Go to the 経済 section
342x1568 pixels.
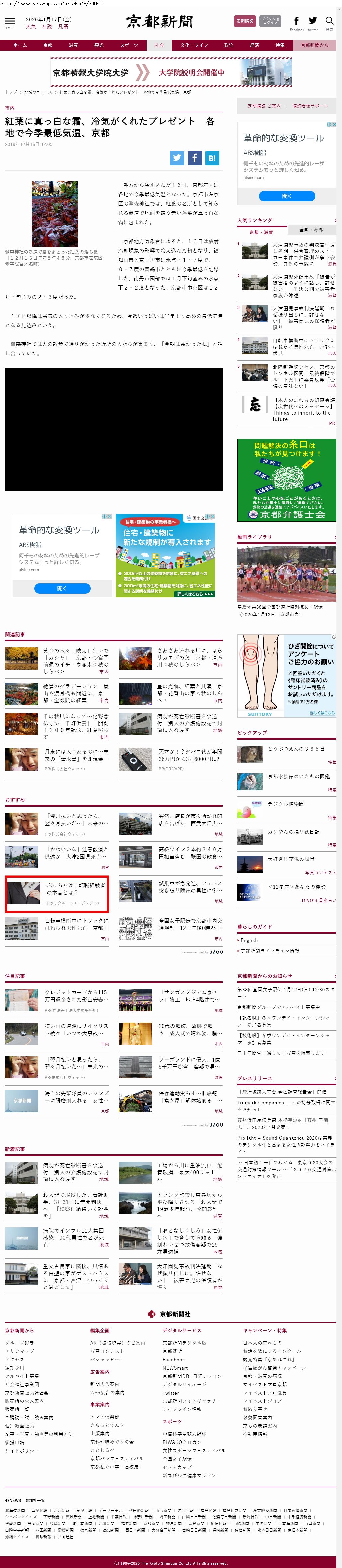tap(254, 45)
